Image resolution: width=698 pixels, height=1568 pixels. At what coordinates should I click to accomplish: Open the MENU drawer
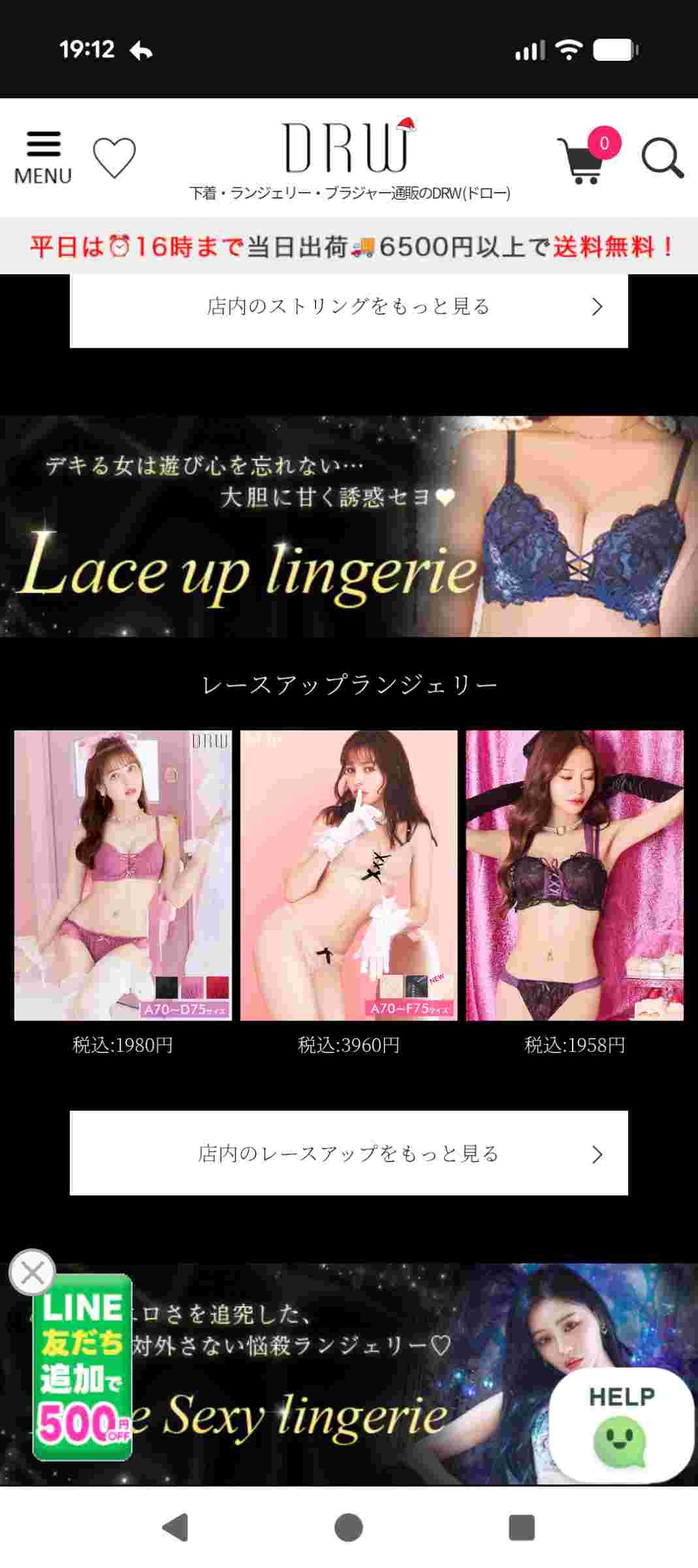pyautogui.click(x=43, y=157)
